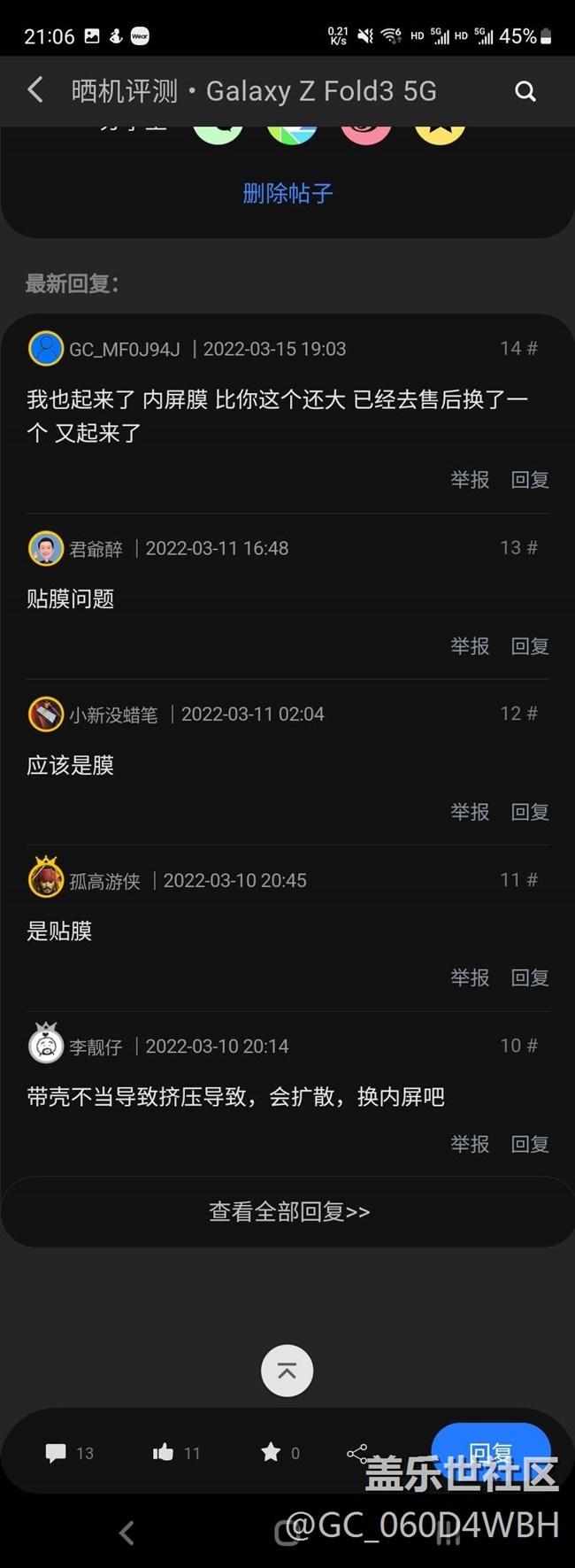Reply to 君爺醉's comment
Image resolution: width=575 pixels, height=1568 pixels.
[x=530, y=646]
